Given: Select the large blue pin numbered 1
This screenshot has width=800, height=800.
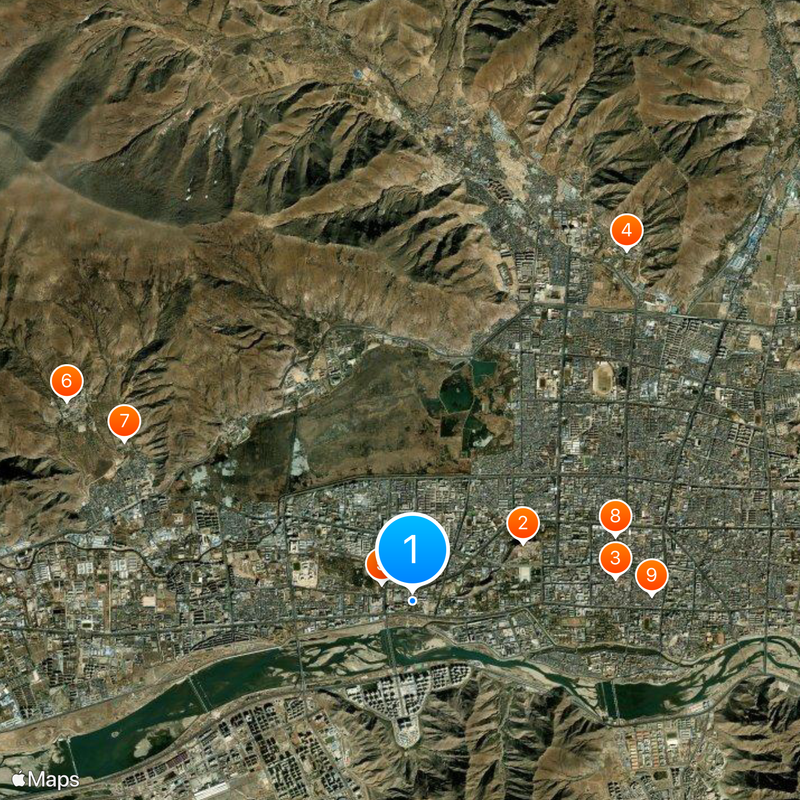Looking at the screenshot, I should coord(412,549).
